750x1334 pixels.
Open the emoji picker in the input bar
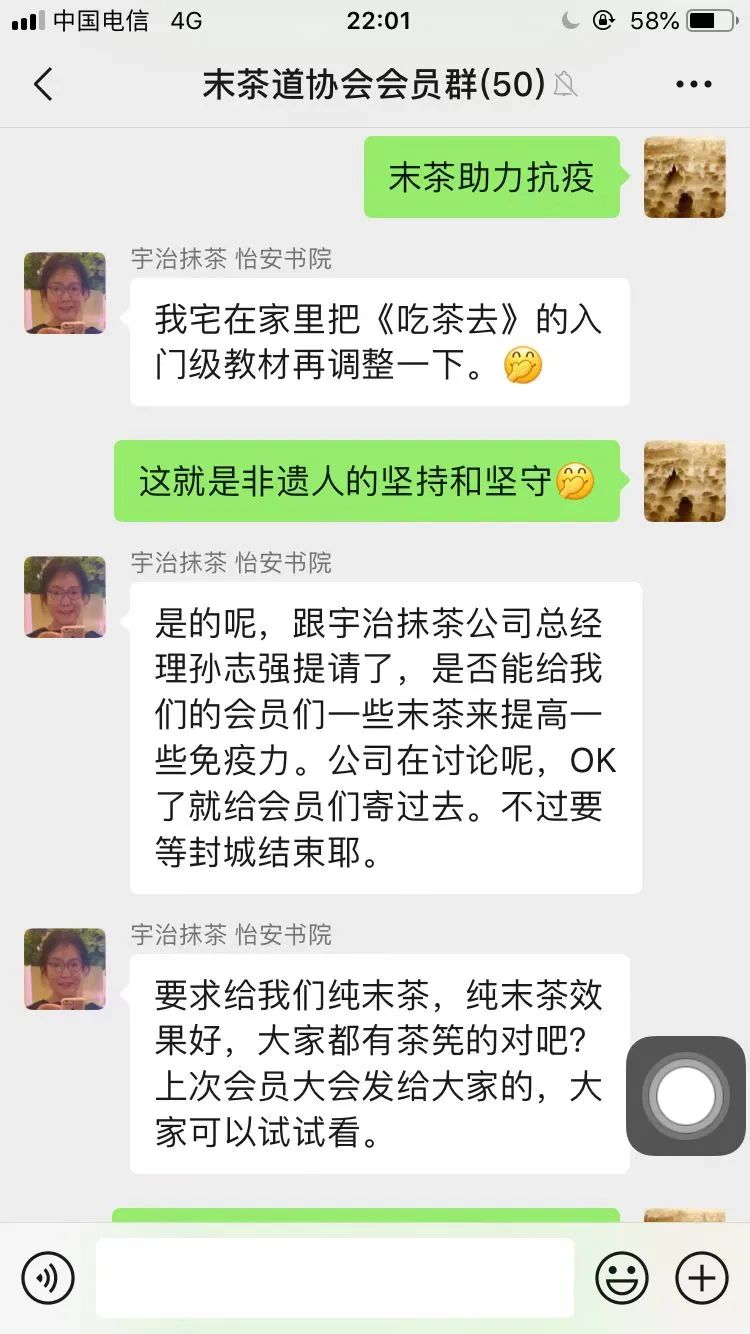[x=622, y=1277]
